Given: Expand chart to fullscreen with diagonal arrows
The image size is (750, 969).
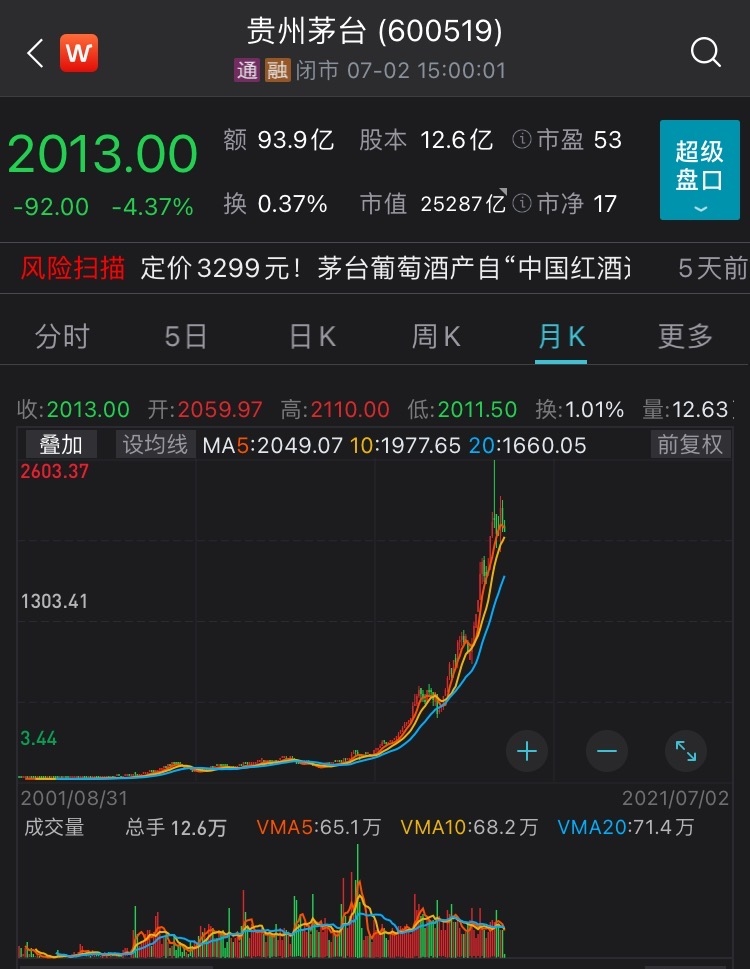Looking at the screenshot, I should [686, 751].
